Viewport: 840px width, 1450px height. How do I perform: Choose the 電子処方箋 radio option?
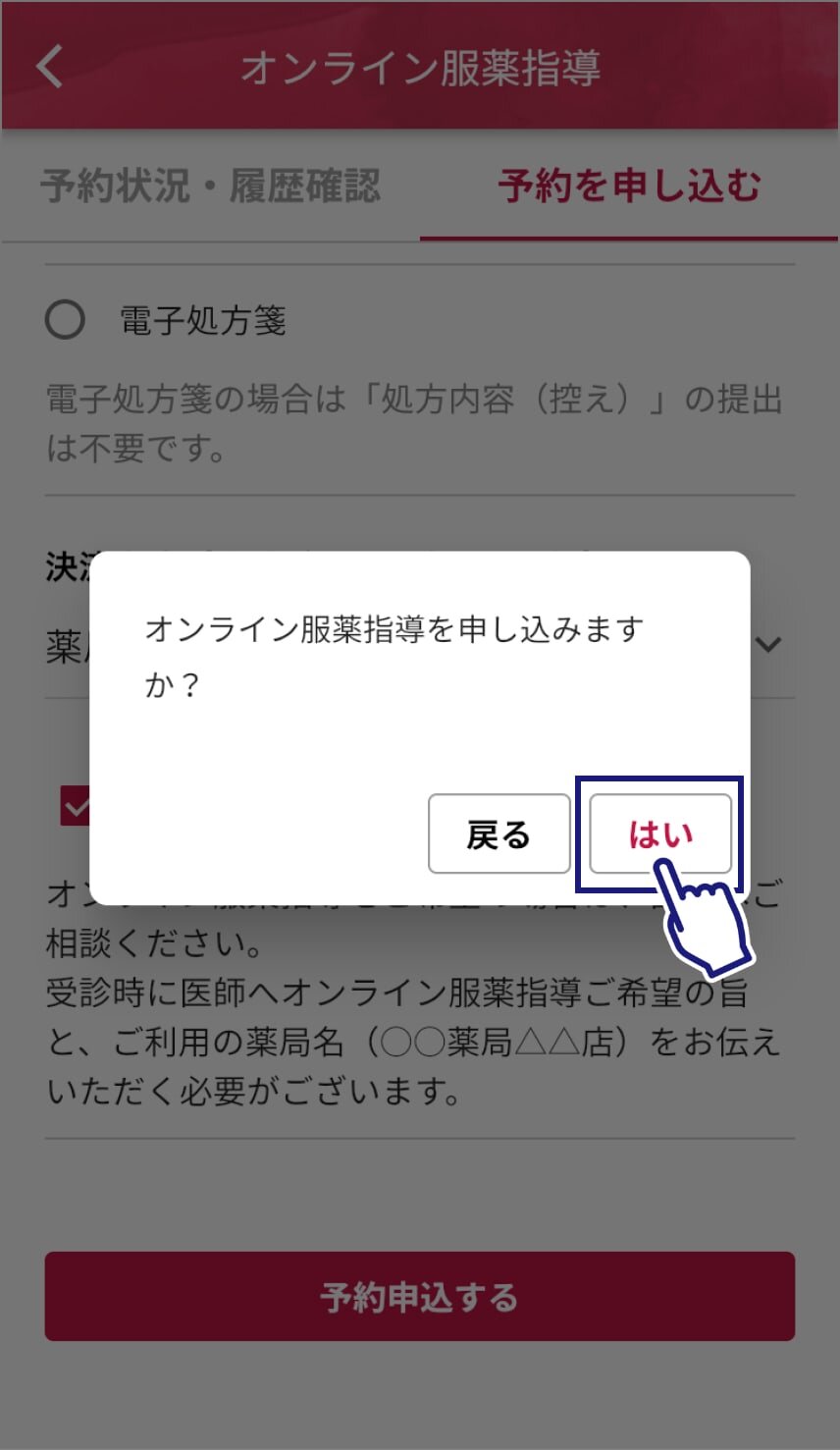[x=65, y=320]
